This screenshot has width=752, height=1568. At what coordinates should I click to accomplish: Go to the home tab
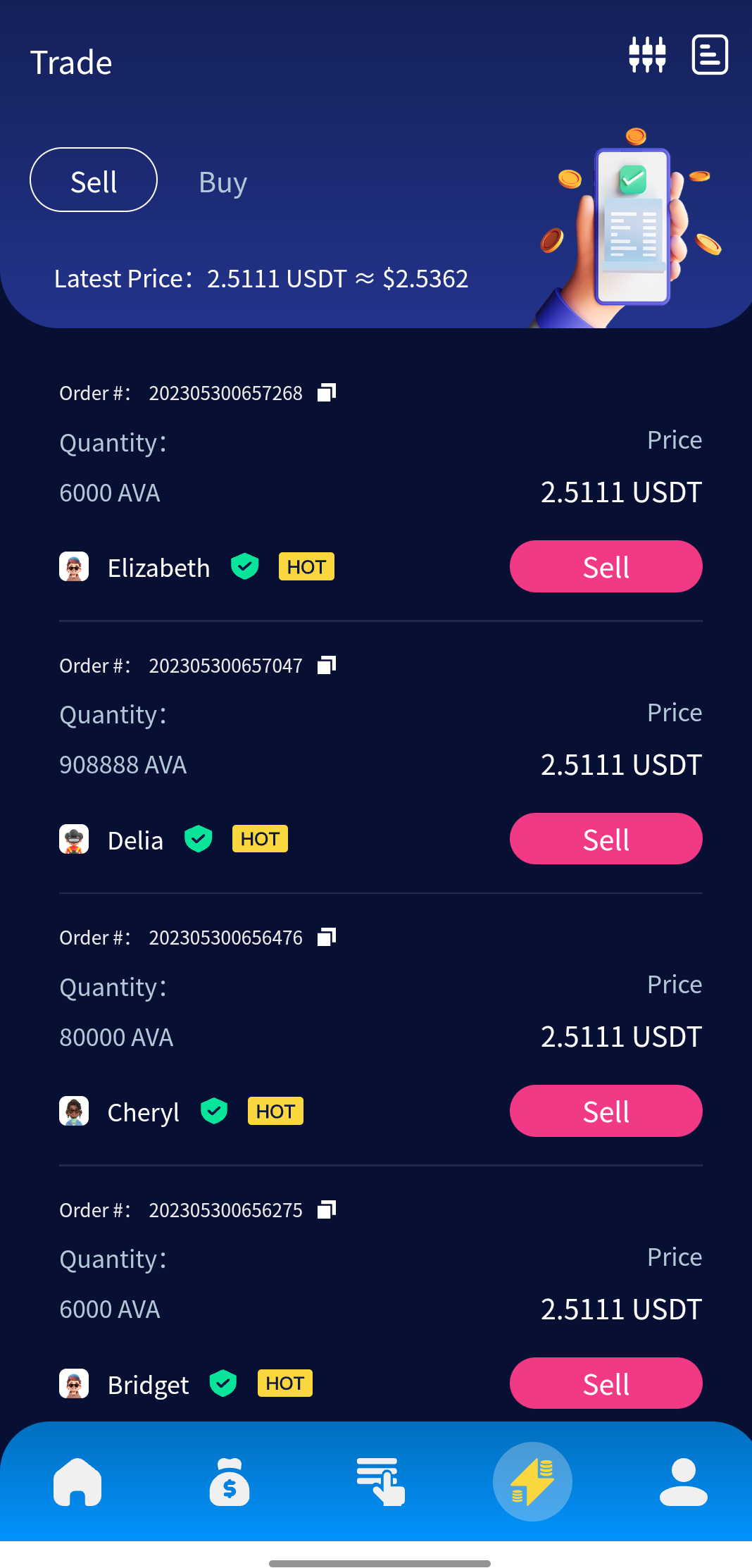[x=77, y=1482]
